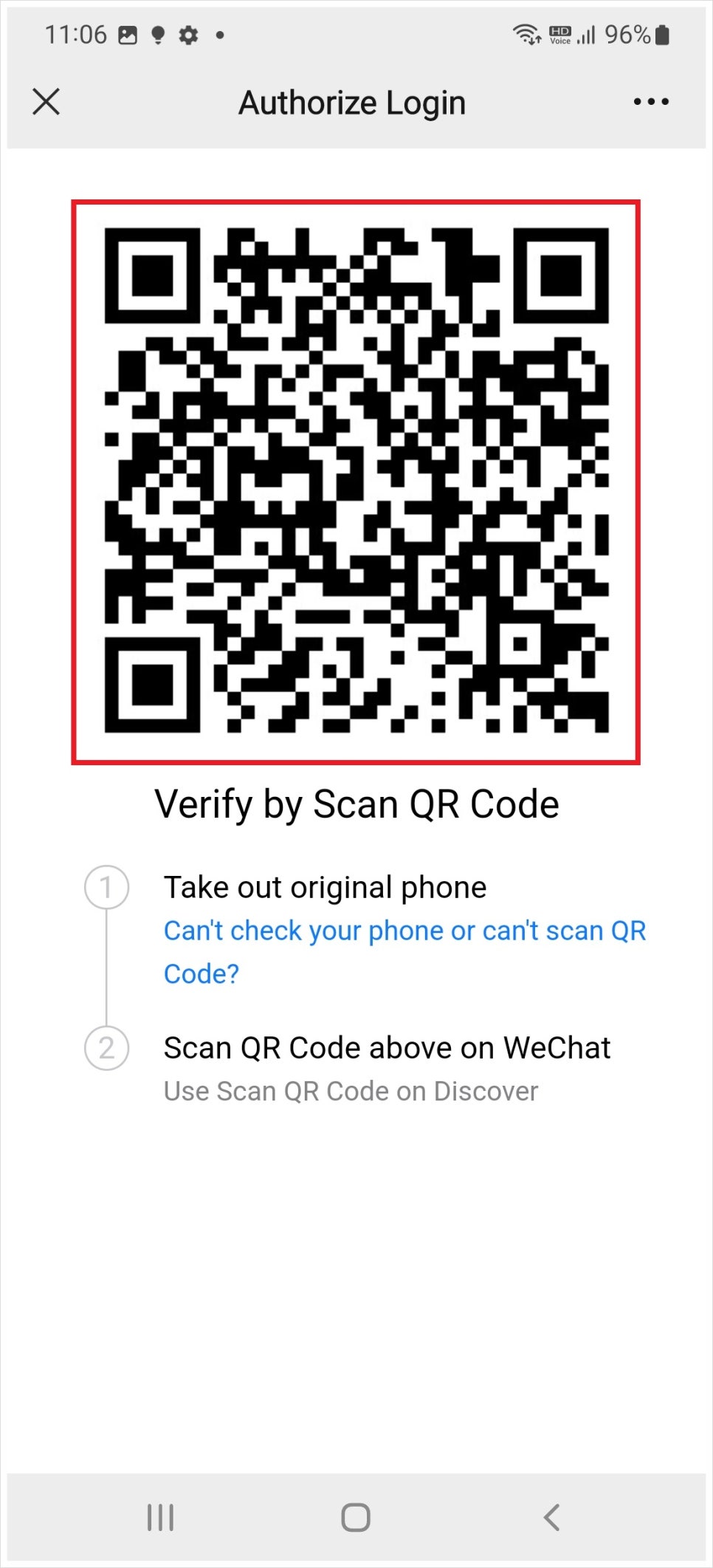The image size is (713, 1568).
Task: Open the recent apps view
Action: [x=160, y=1517]
